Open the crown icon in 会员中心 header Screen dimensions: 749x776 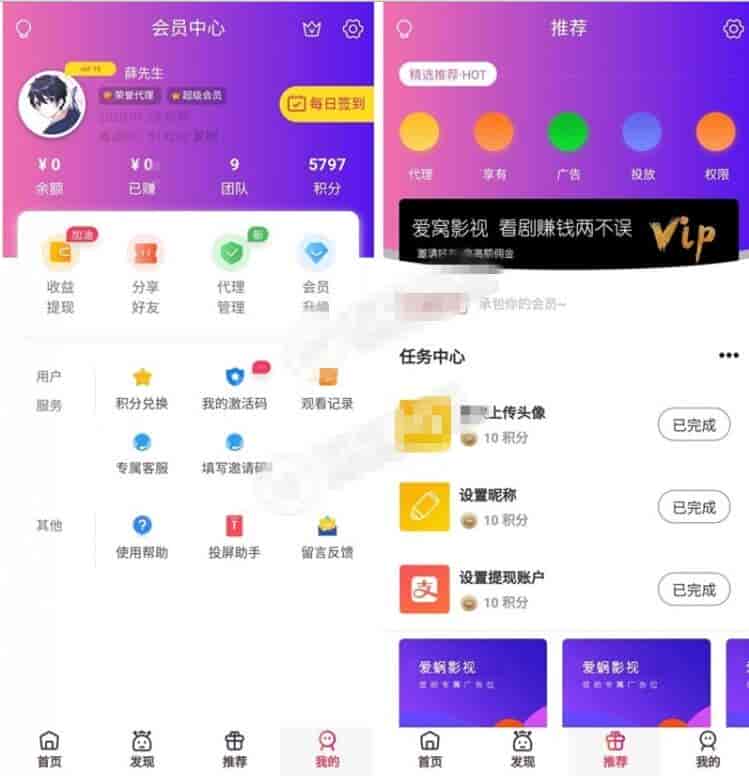tap(312, 29)
